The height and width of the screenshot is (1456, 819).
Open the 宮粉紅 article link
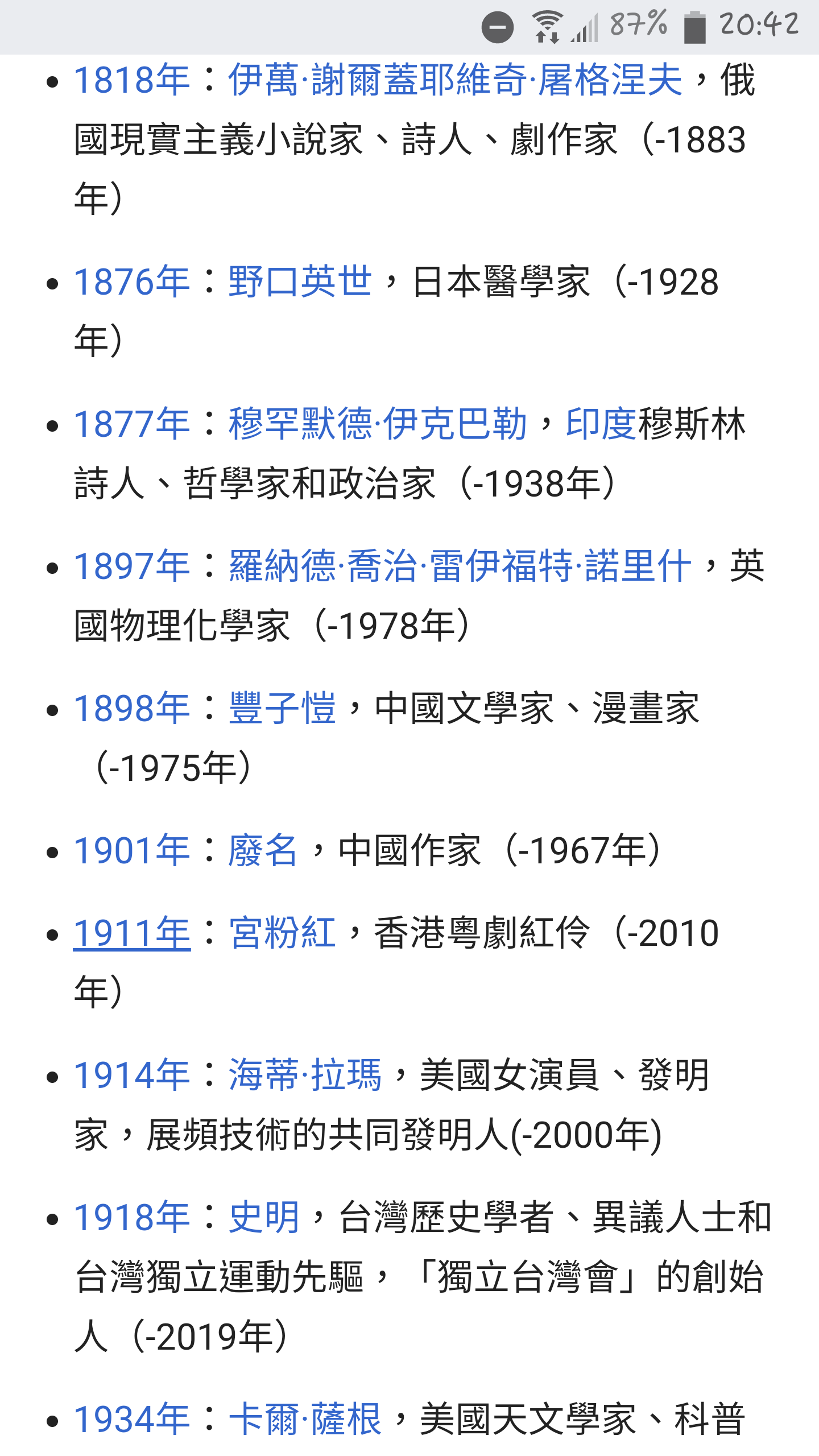[283, 933]
